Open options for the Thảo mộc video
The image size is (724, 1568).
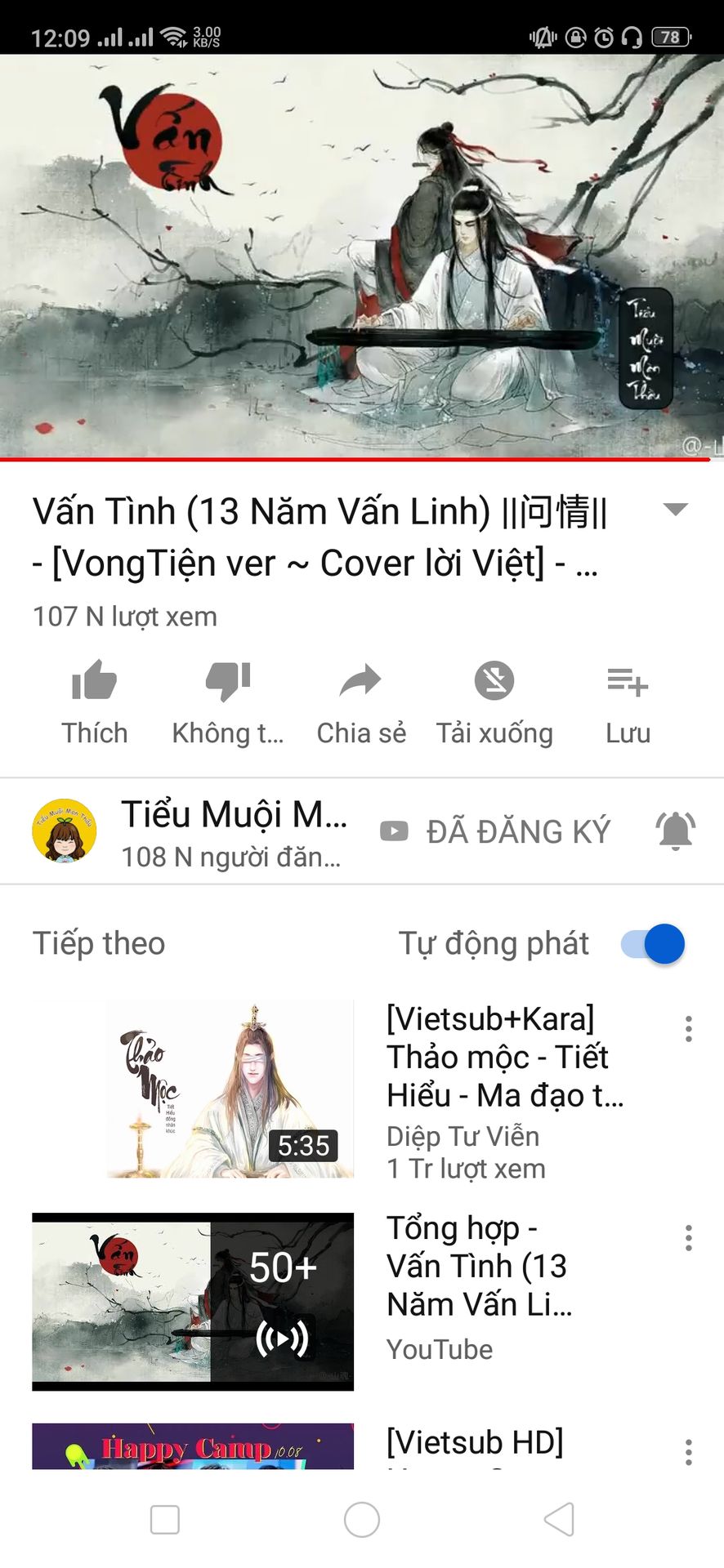click(689, 1029)
